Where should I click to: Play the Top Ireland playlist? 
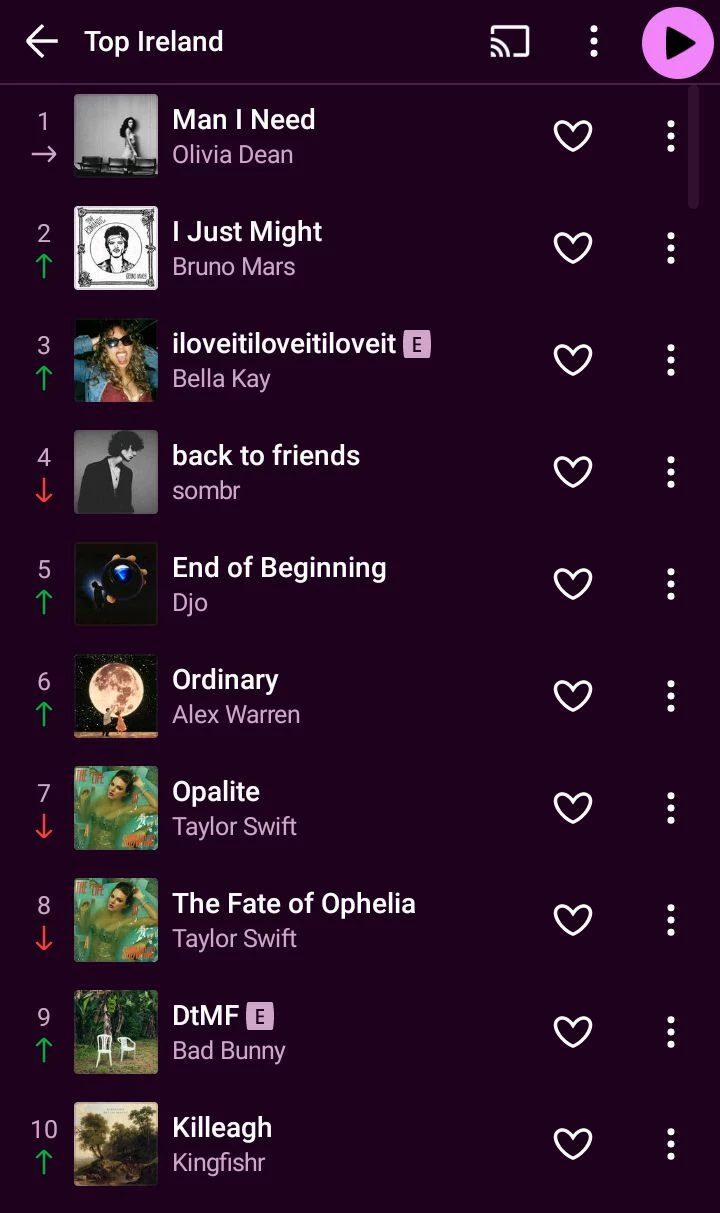[678, 42]
